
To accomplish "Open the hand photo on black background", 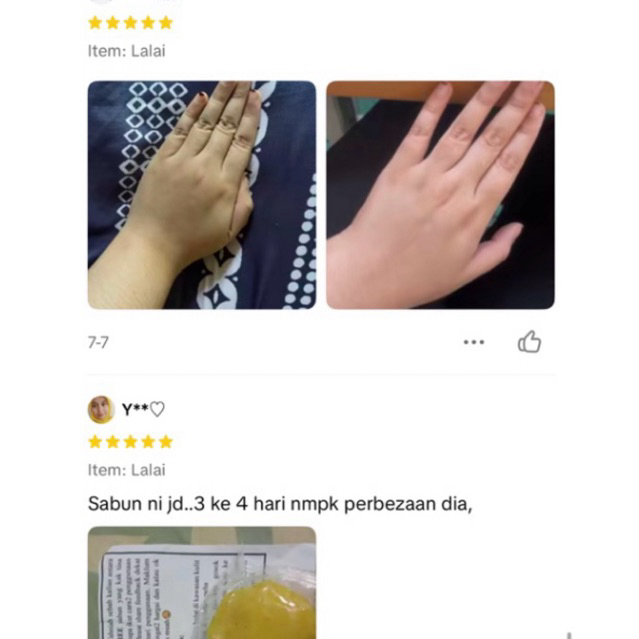I will pyautogui.click(x=441, y=195).
